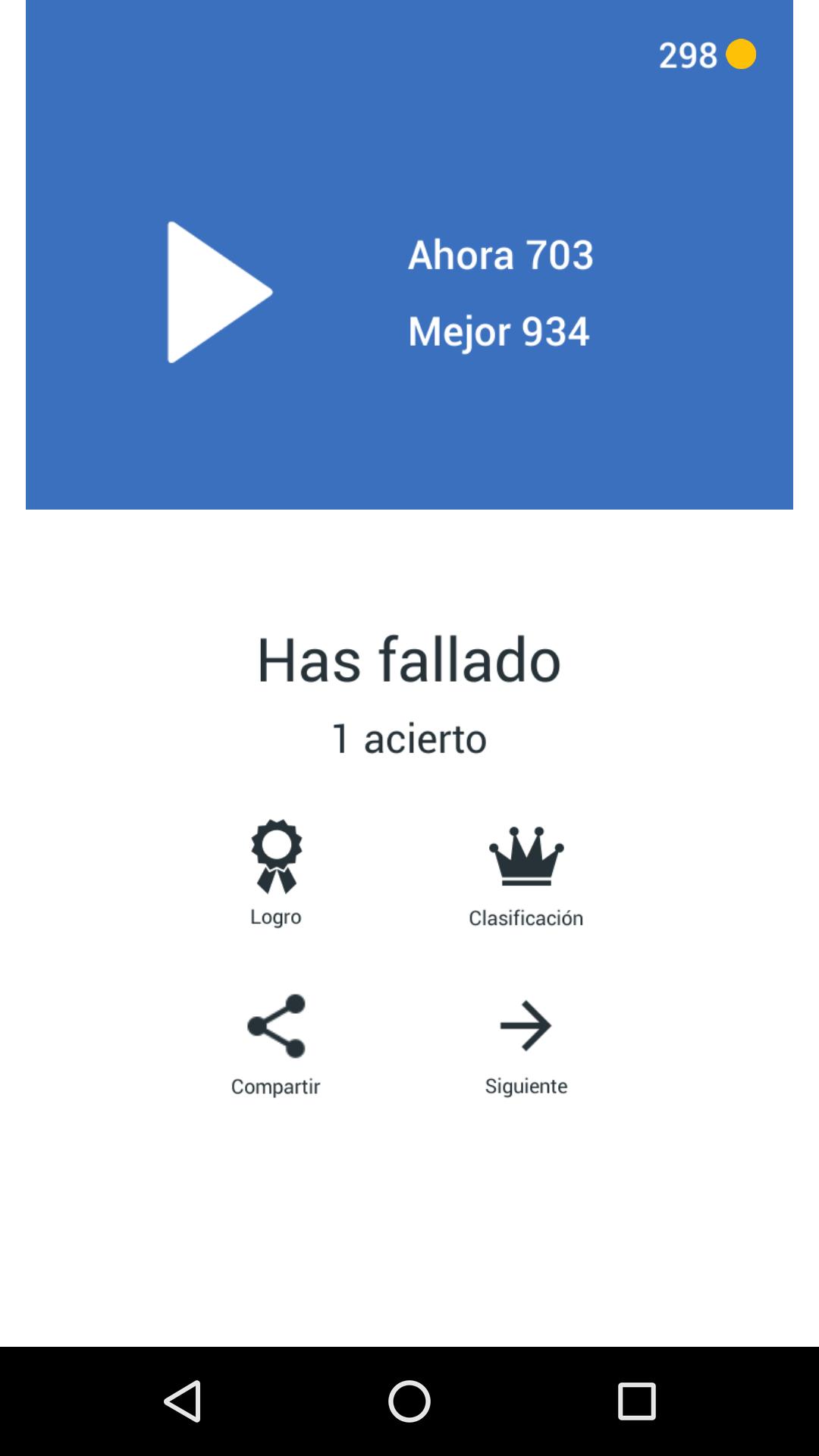Return to the home screen

pos(409,1401)
